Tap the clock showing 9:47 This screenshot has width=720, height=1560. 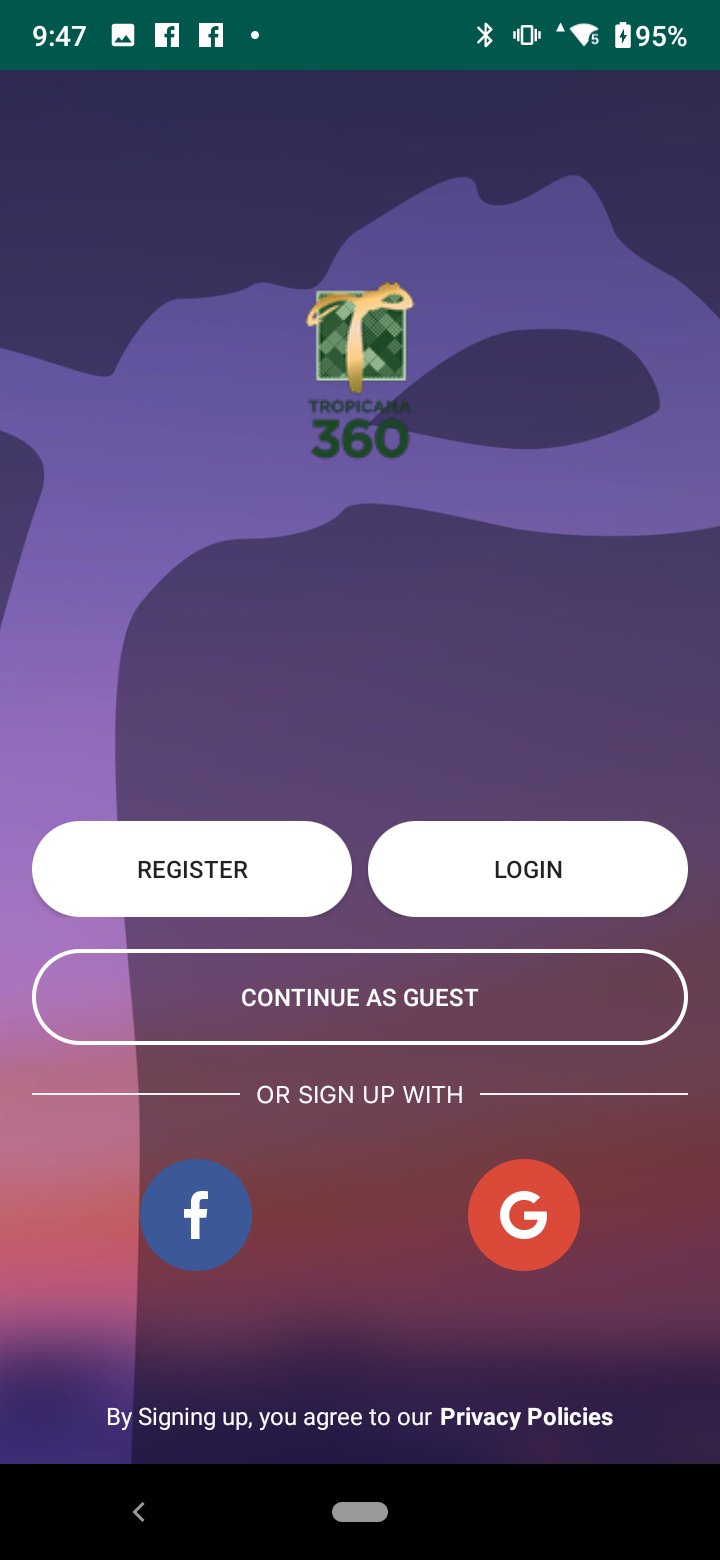57,34
